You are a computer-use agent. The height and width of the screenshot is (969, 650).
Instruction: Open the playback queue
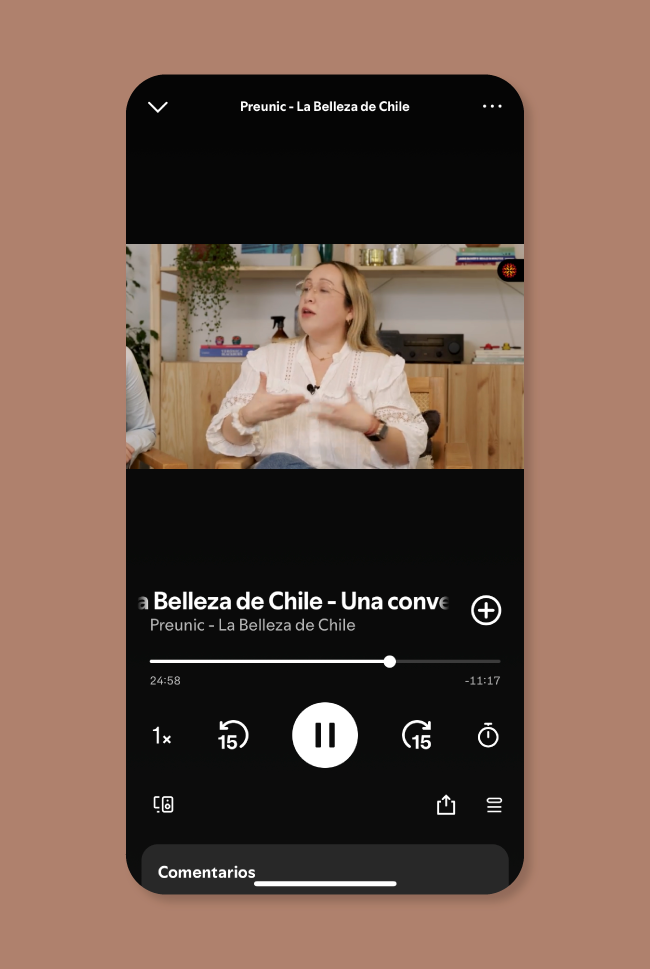pos(494,805)
